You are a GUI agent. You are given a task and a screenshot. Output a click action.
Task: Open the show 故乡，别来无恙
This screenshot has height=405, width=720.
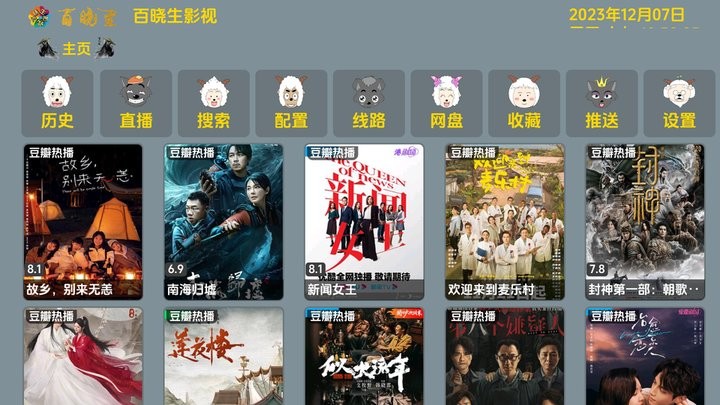pos(83,222)
